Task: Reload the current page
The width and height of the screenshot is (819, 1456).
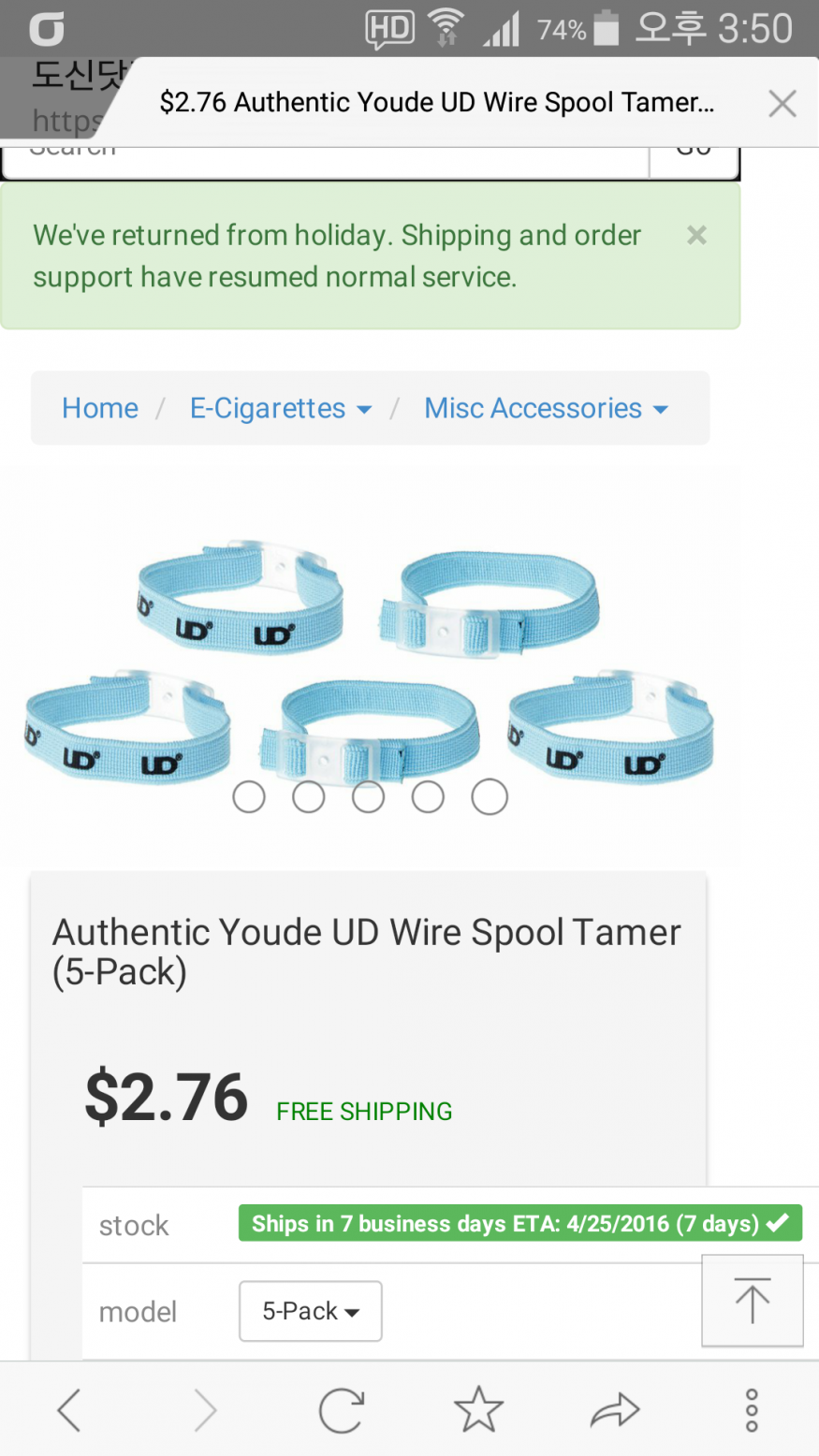Action: click(341, 1410)
